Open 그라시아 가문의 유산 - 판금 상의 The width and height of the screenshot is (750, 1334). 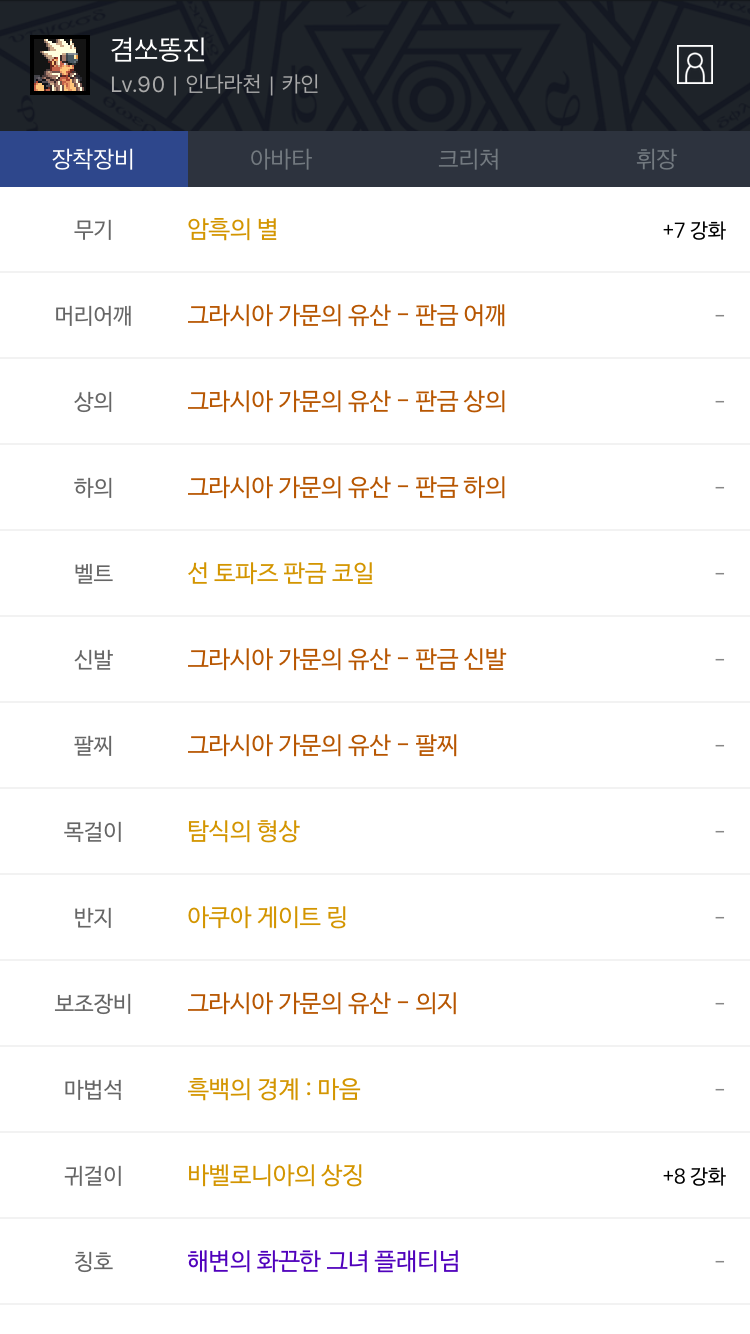347,402
